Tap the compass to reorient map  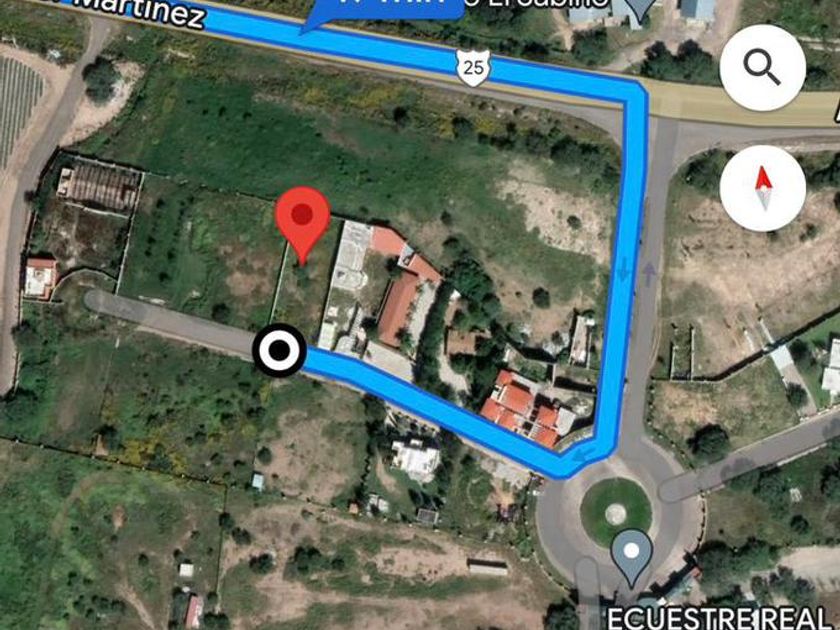[763, 188]
